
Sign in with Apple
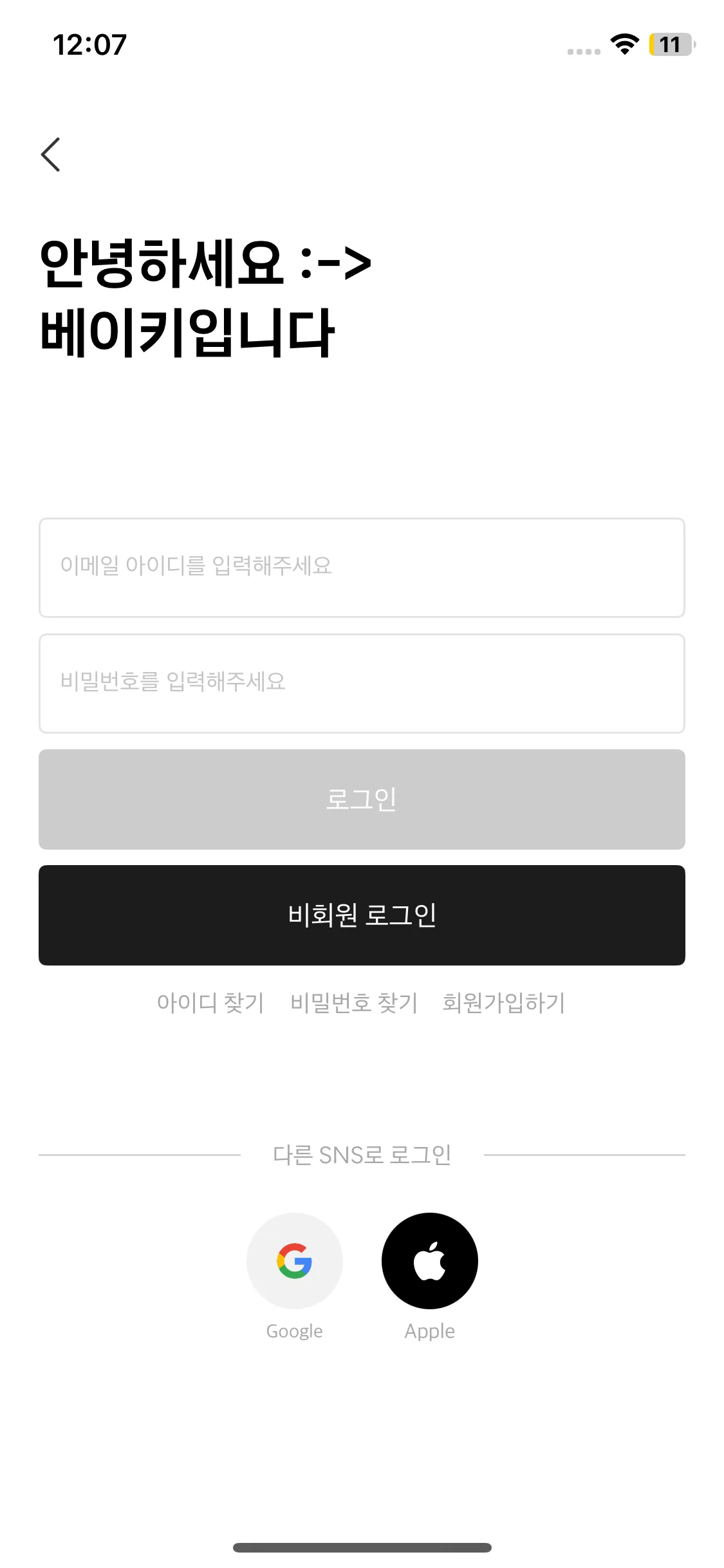pyautogui.click(x=430, y=1261)
